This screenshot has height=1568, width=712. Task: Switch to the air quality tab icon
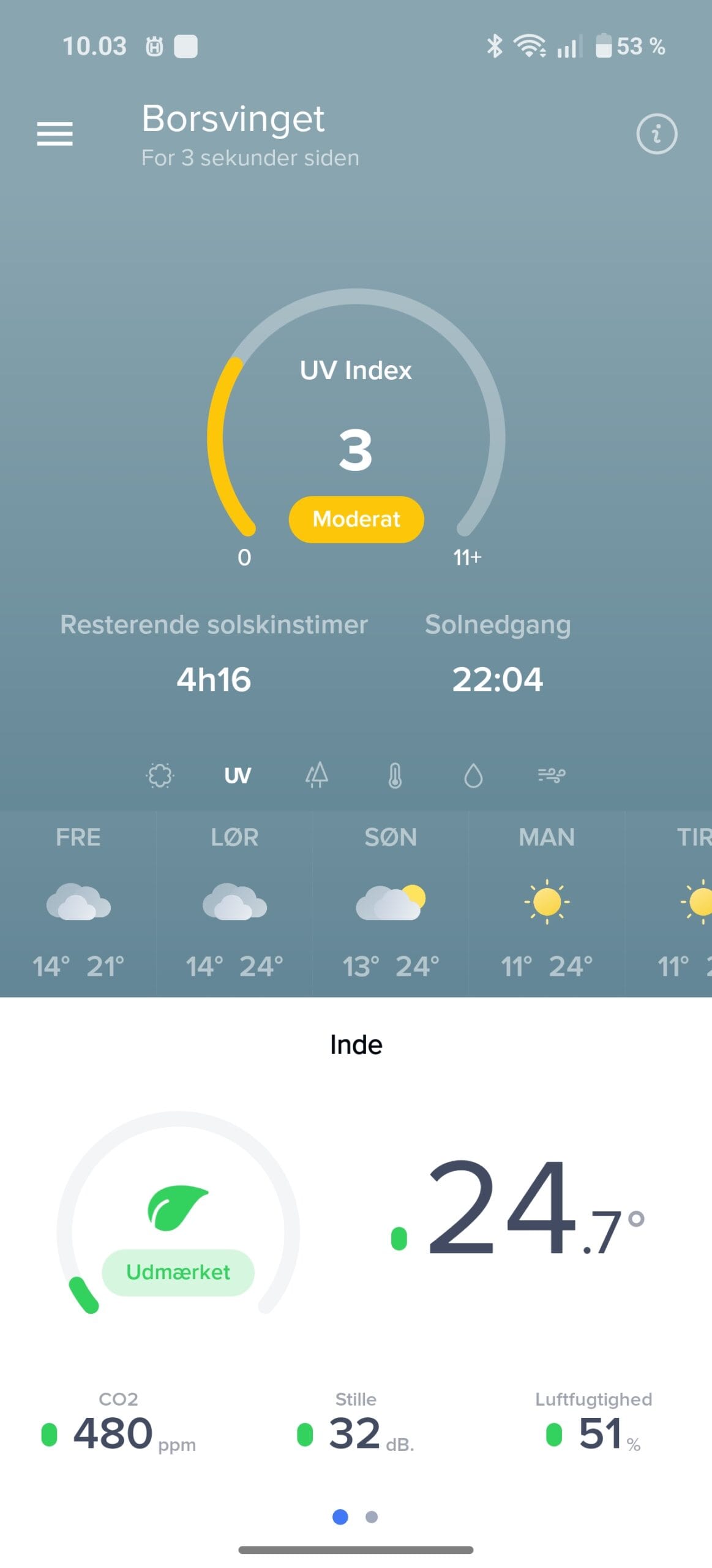tap(160, 775)
